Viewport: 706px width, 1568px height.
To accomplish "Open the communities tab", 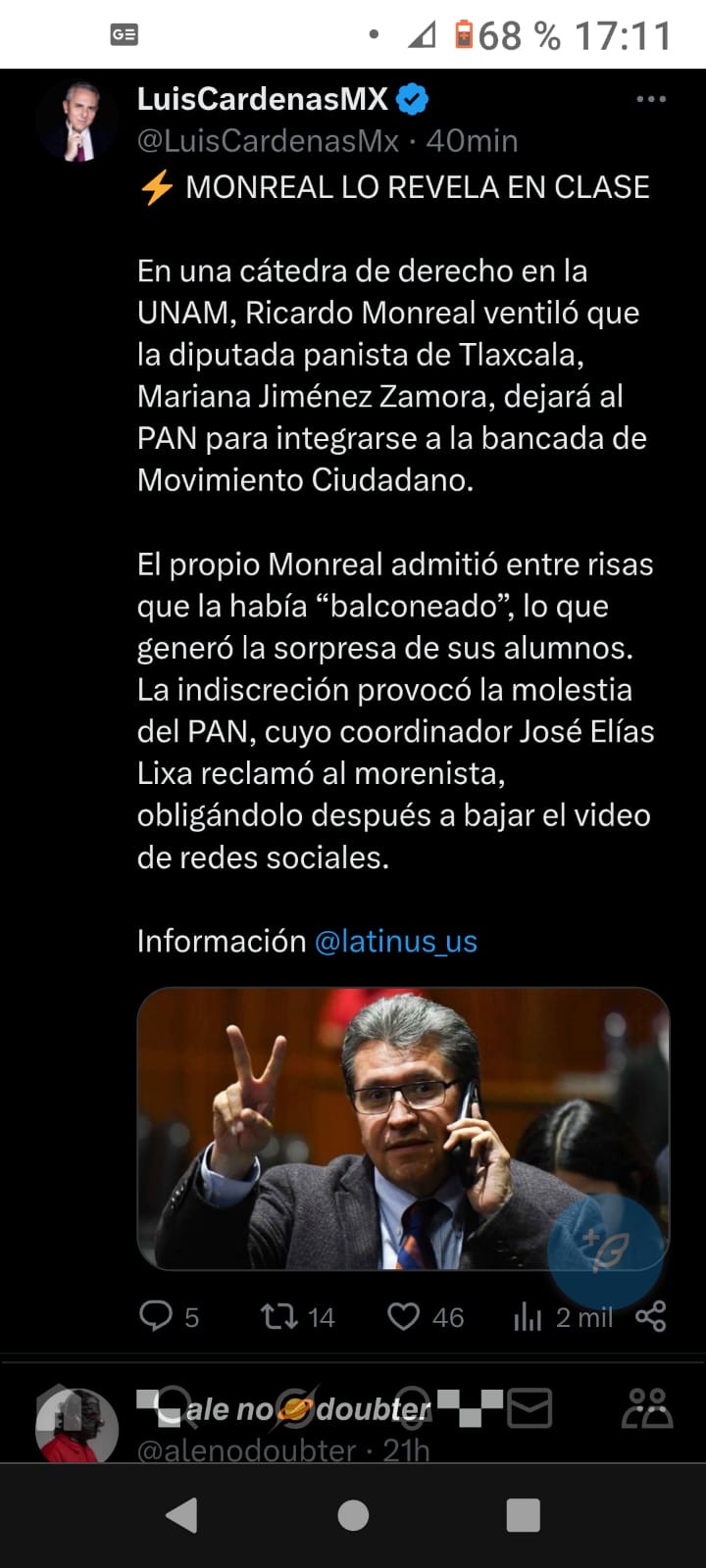I will (647, 1409).
